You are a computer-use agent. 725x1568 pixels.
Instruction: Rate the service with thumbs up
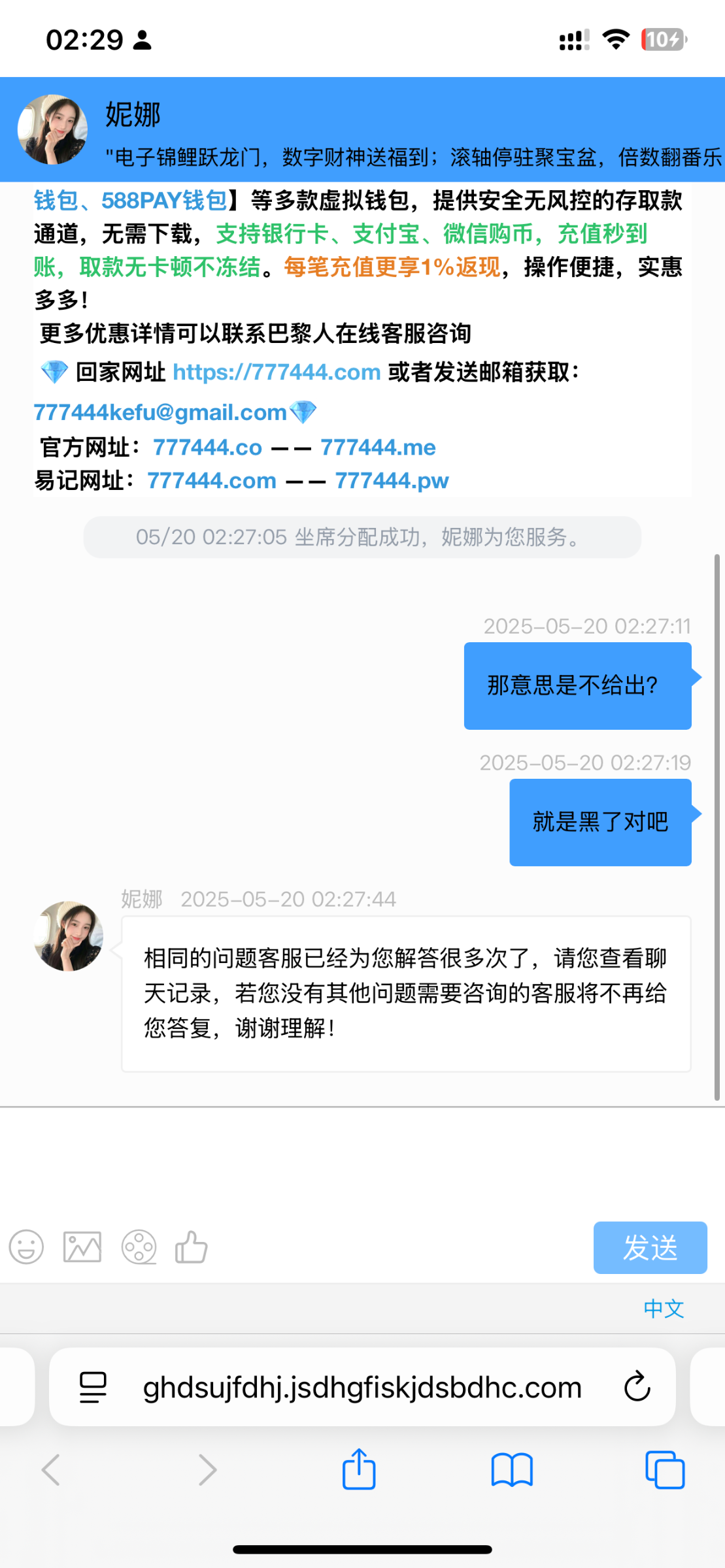pyautogui.click(x=192, y=1247)
